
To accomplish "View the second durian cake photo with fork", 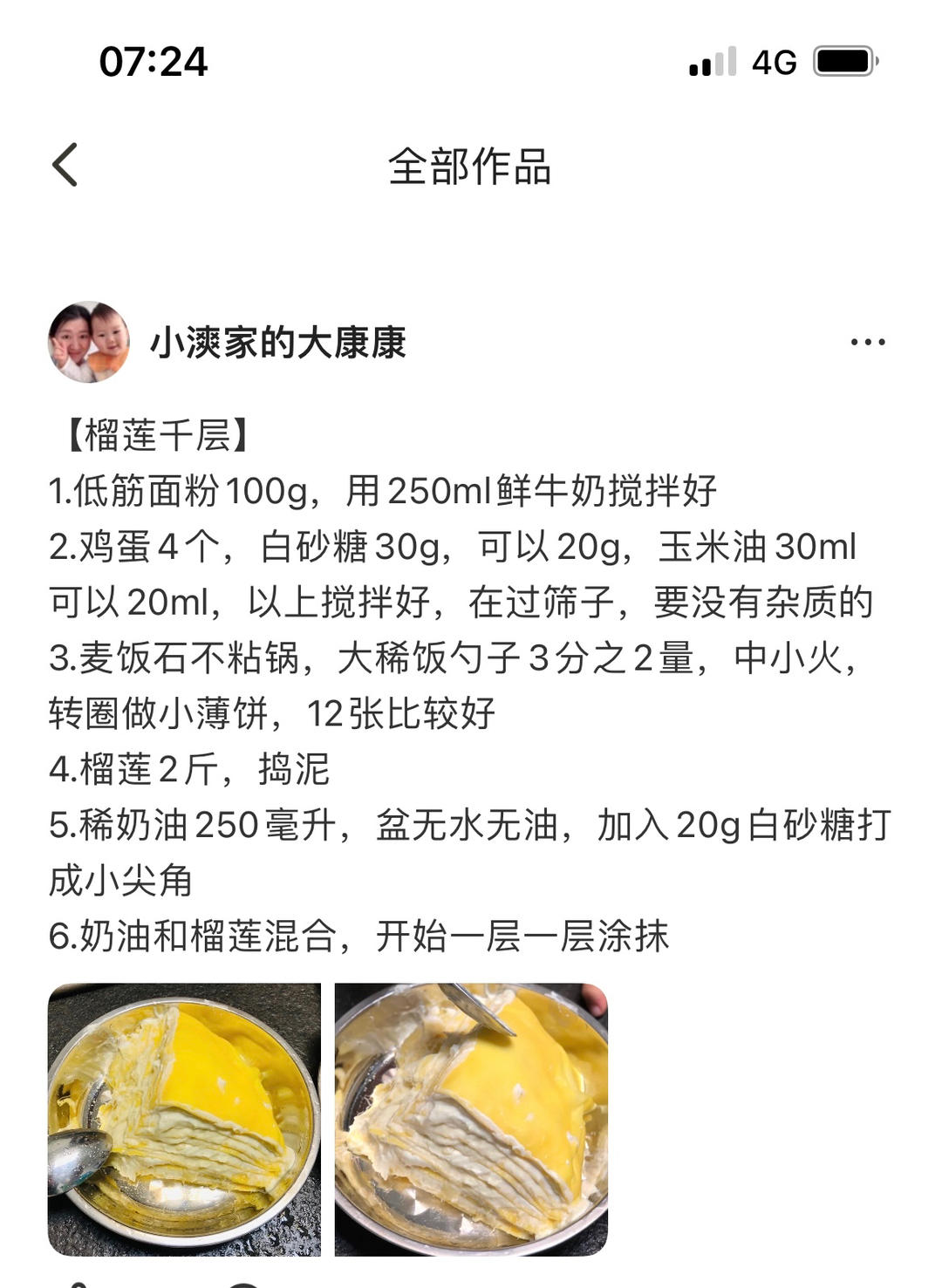I will pyautogui.click(x=471, y=1119).
